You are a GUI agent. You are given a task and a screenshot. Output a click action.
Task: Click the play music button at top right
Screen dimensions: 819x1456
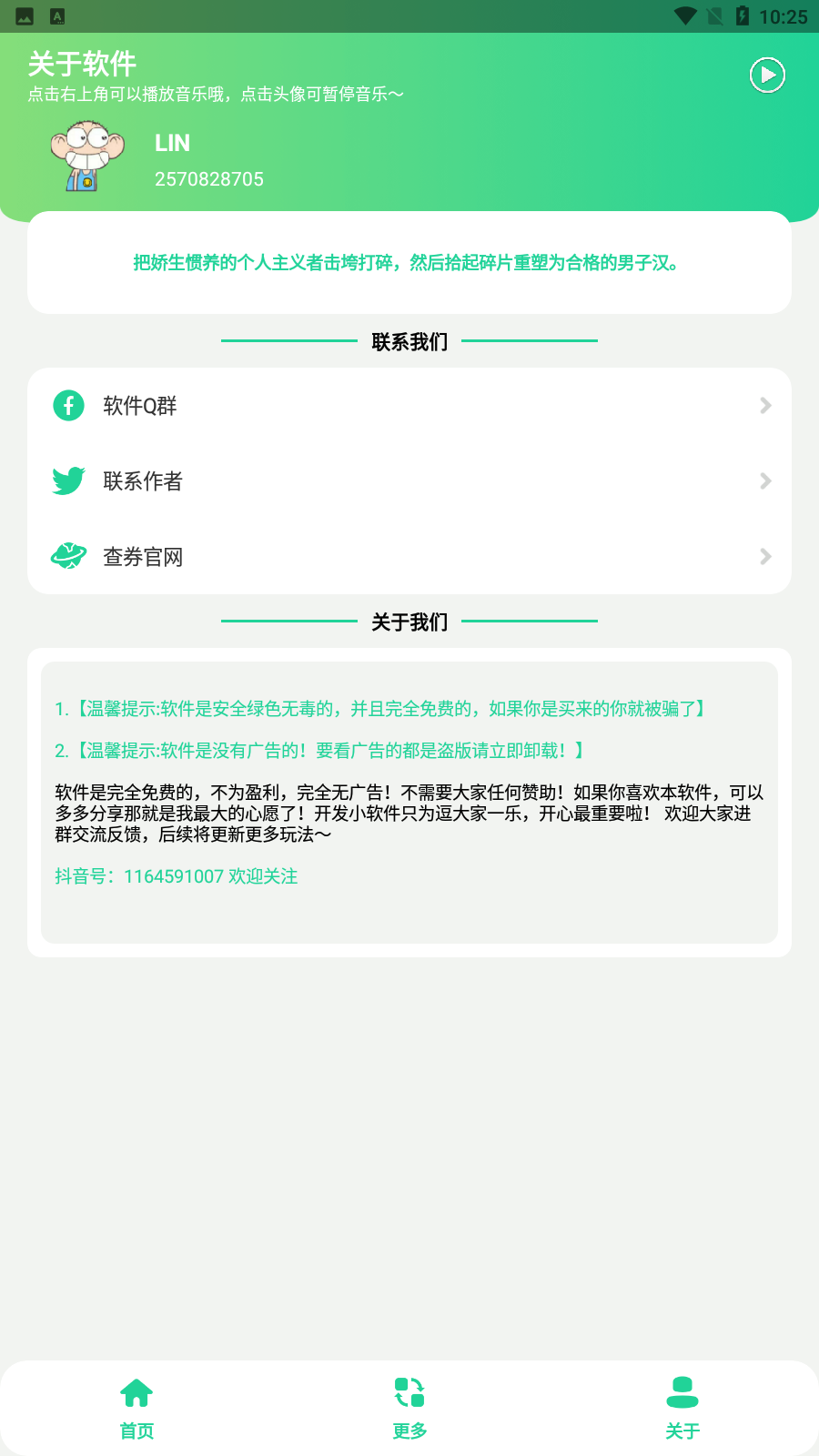point(767,76)
